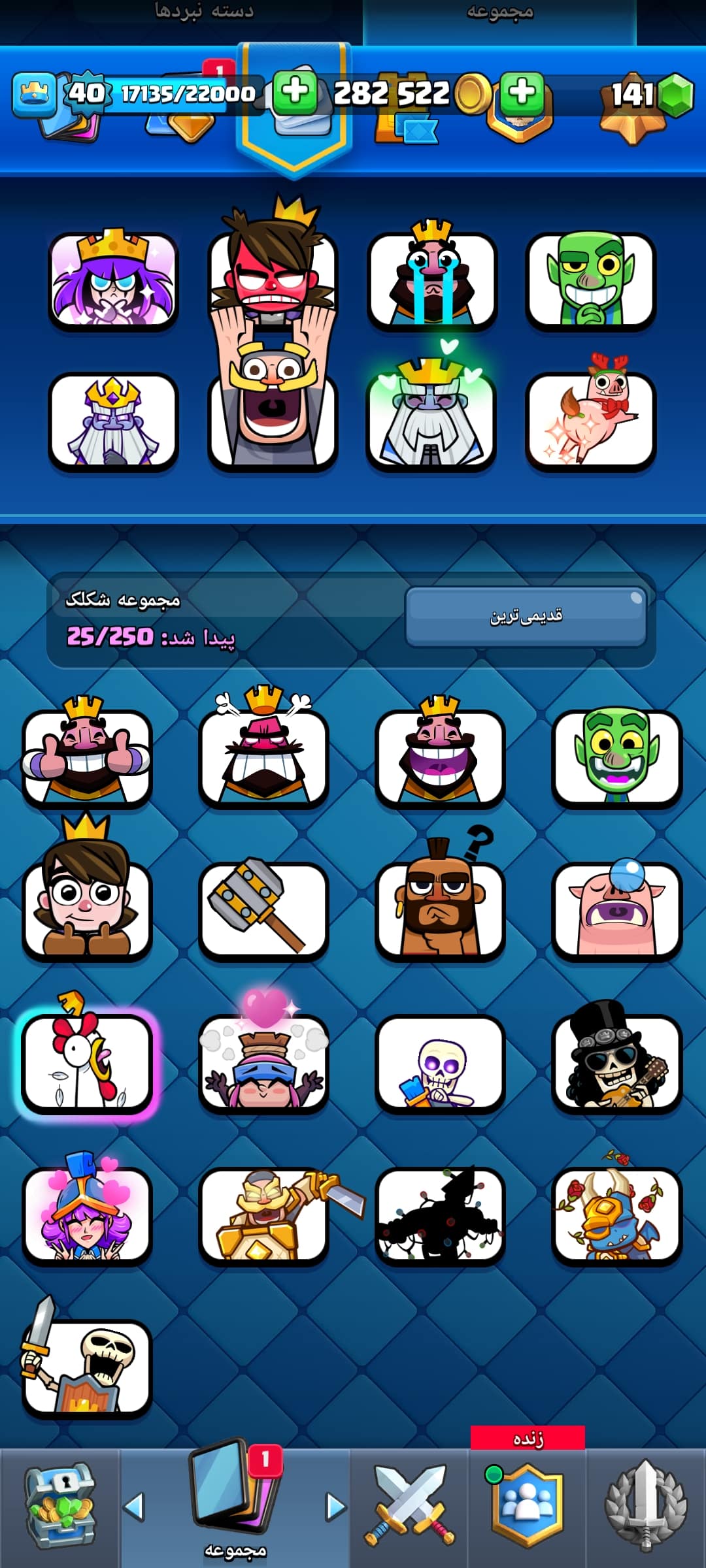Select the Christmas hog emote in the deck
This screenshot has width=706, height=1568.
coord(591,419)
